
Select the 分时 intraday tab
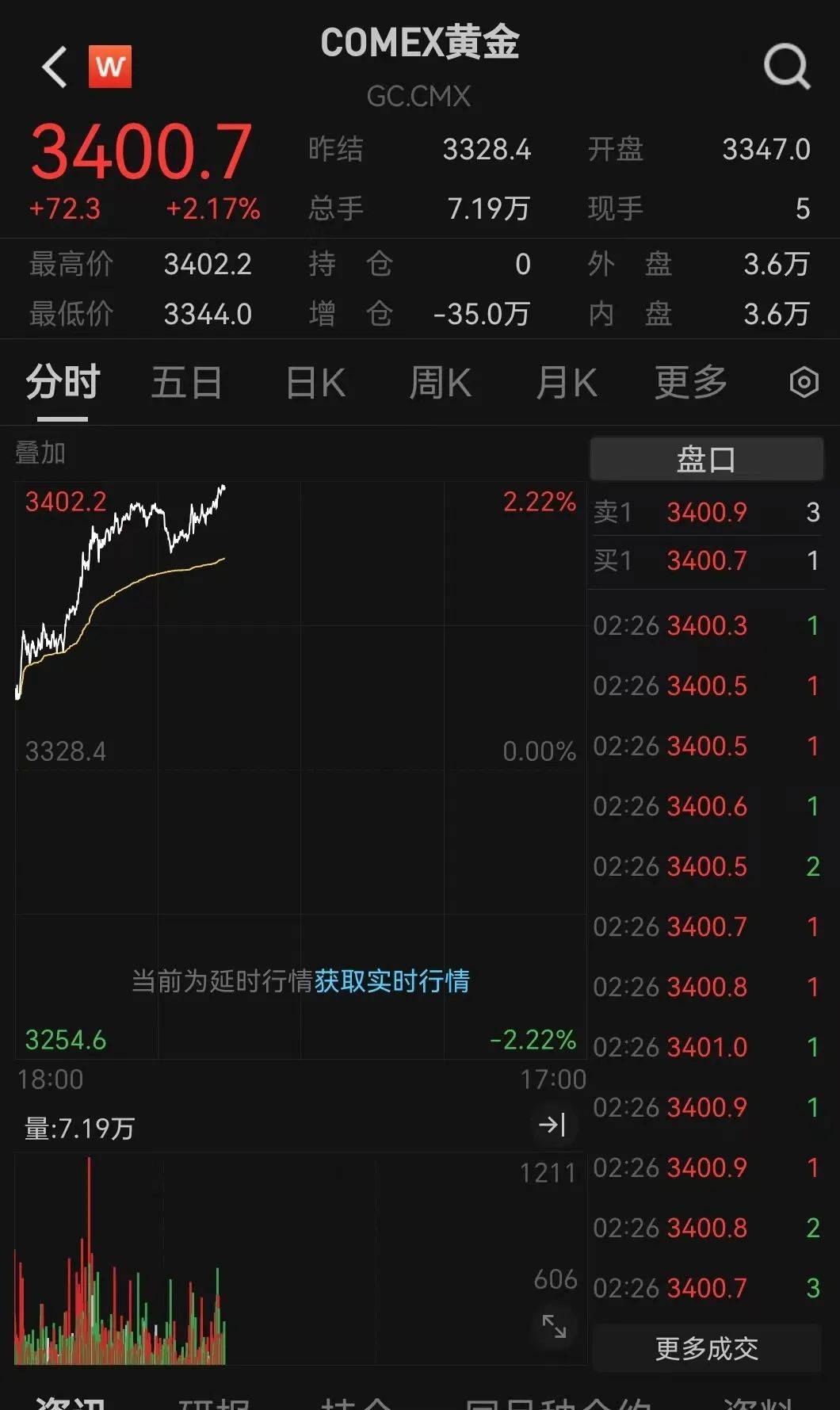[63, 383]
